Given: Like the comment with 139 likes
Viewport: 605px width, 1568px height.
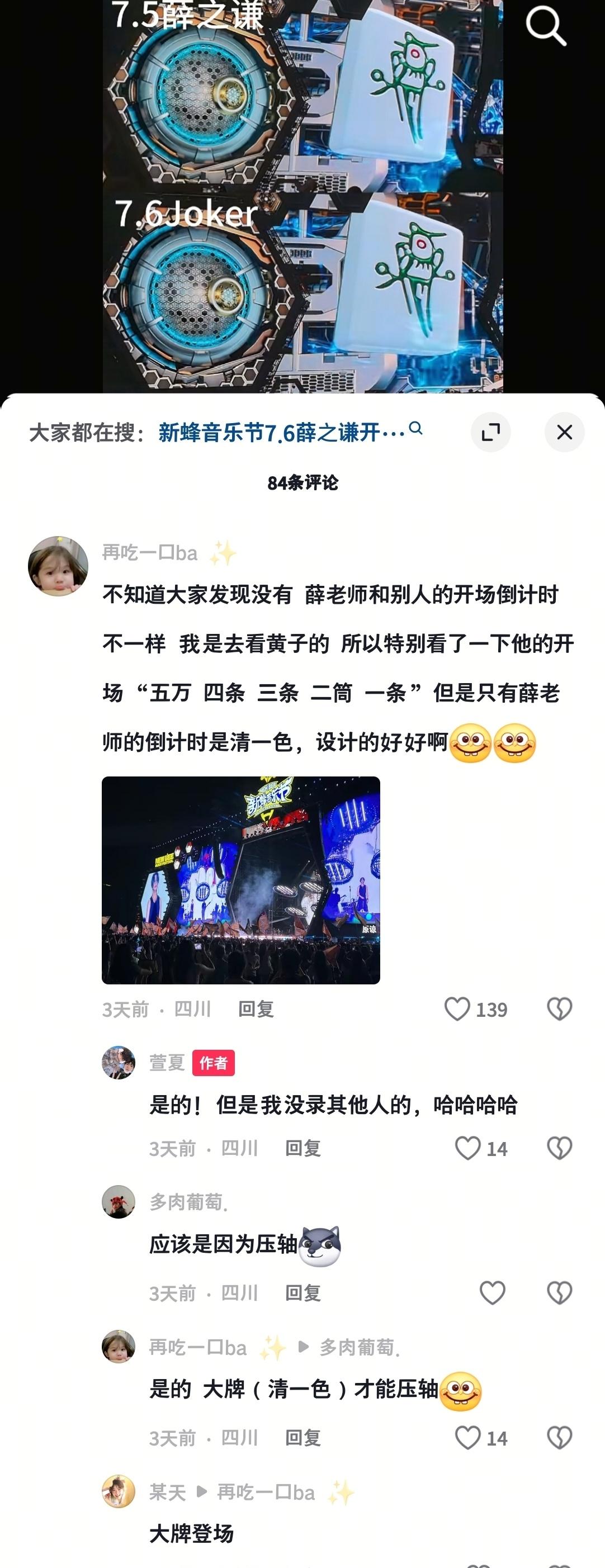Looking at the screenshot, I should tap(457, 1009).
